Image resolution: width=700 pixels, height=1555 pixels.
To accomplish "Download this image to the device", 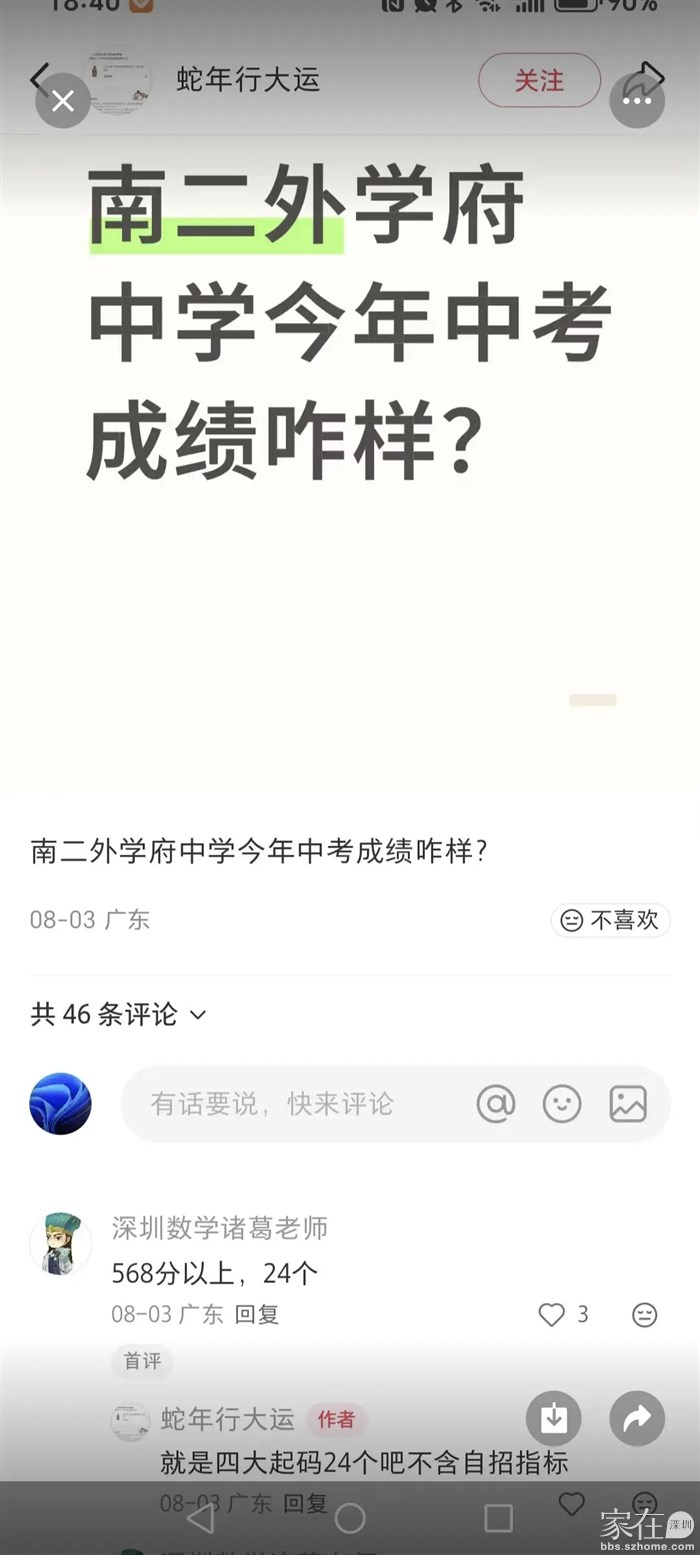I will coord(553,1418).
